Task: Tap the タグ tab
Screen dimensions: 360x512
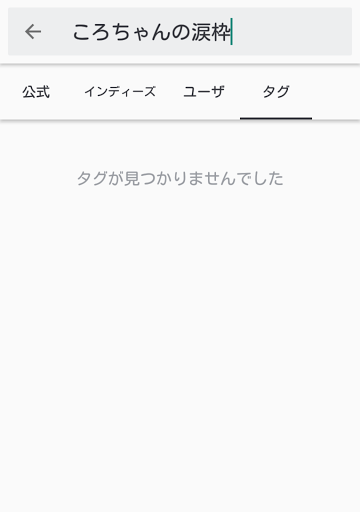Action: (276, 92)
